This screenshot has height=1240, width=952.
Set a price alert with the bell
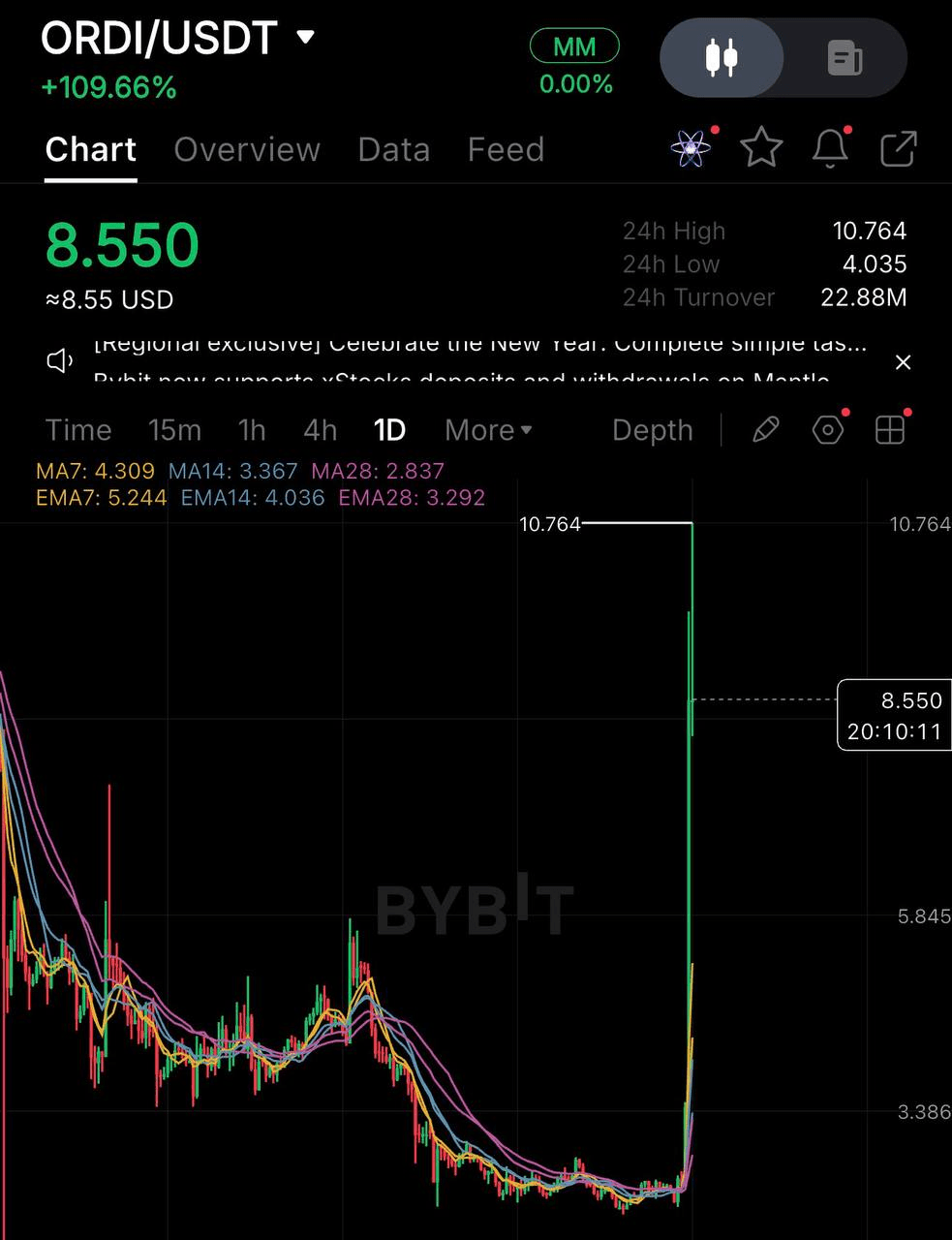pos(830,148)
